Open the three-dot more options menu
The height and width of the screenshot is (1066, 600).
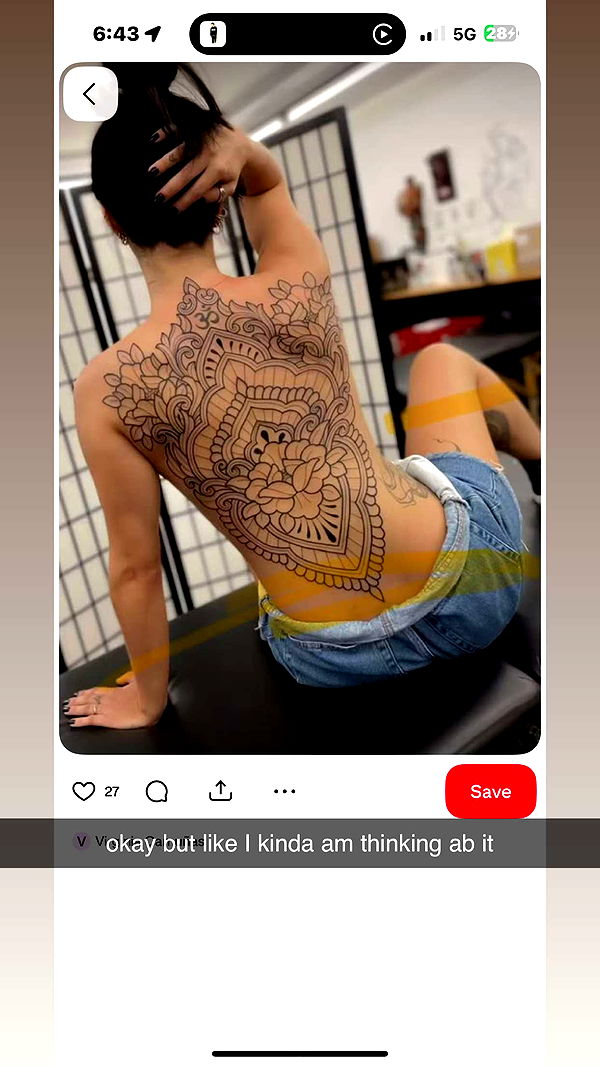point(285,791)
